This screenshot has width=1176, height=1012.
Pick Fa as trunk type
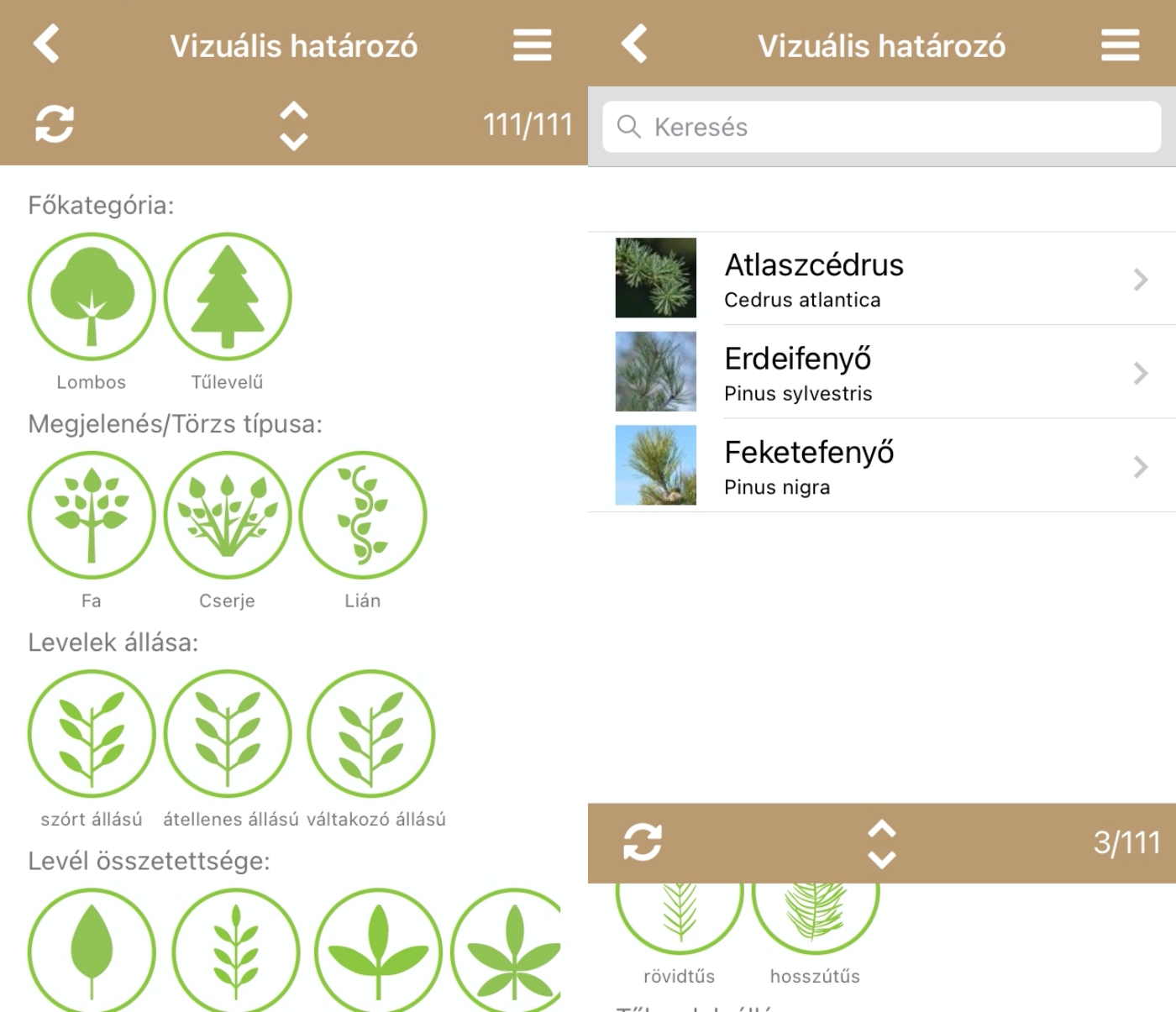tap(92, 515)
